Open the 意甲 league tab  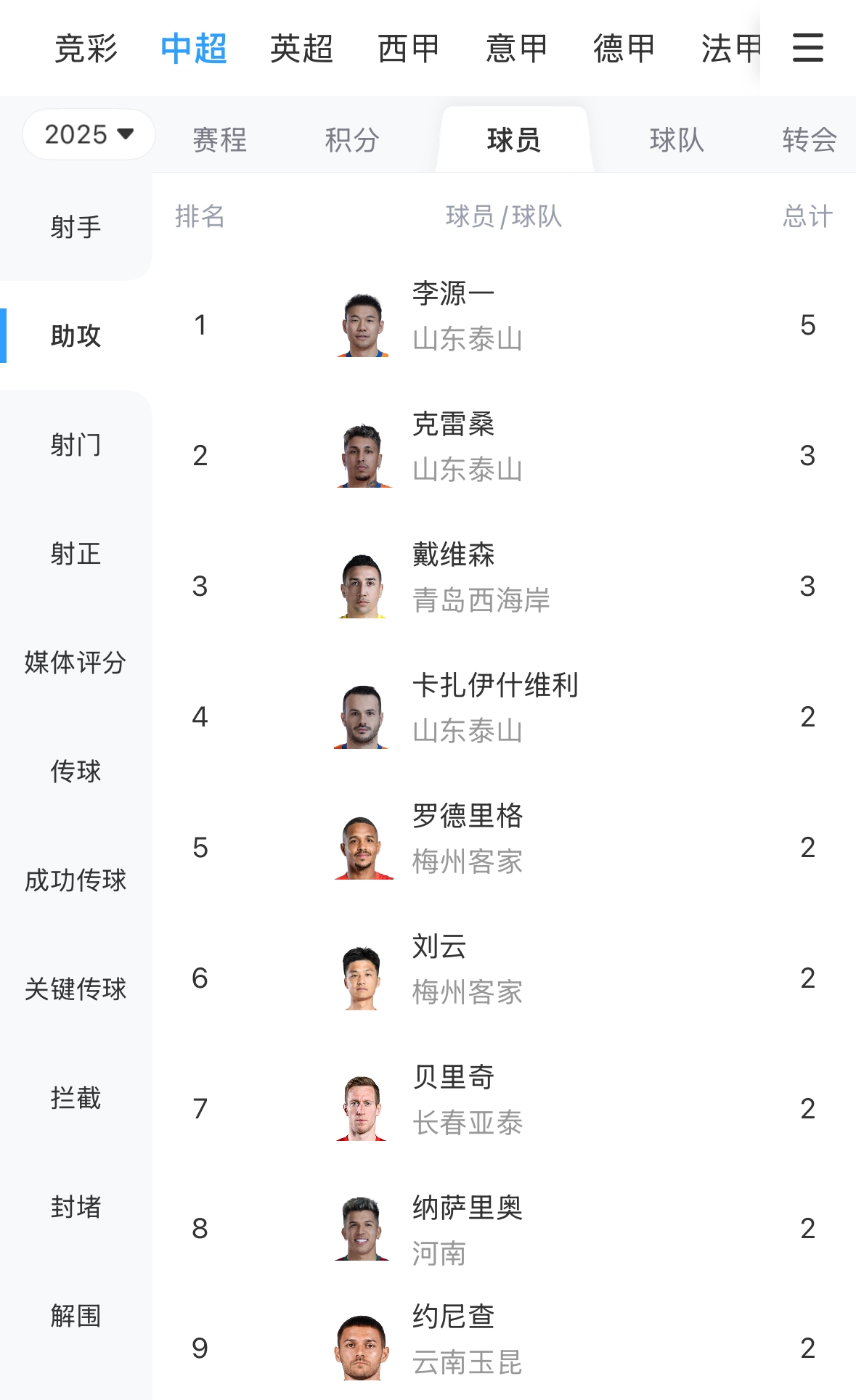tap(516, 49)
